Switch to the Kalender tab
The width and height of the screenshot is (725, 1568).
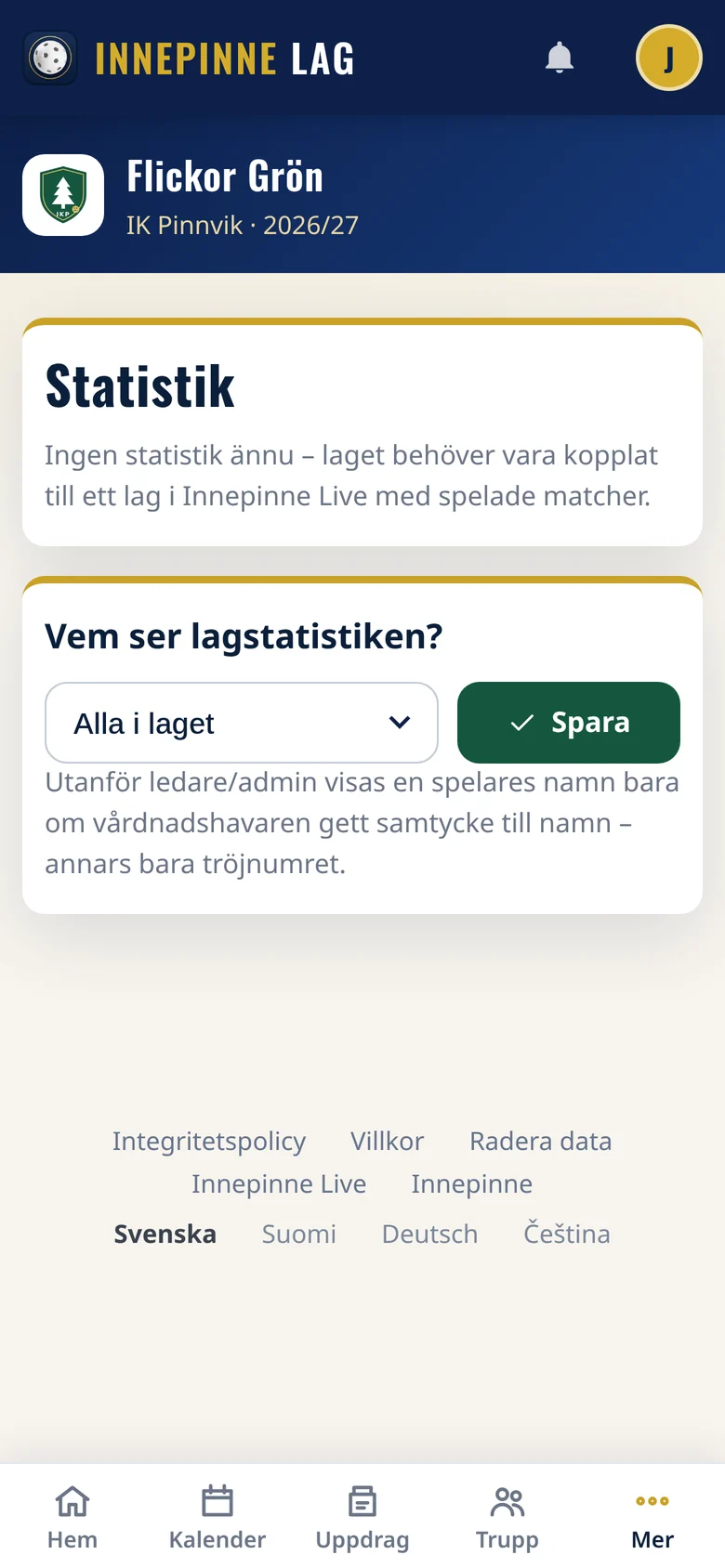217,1518
